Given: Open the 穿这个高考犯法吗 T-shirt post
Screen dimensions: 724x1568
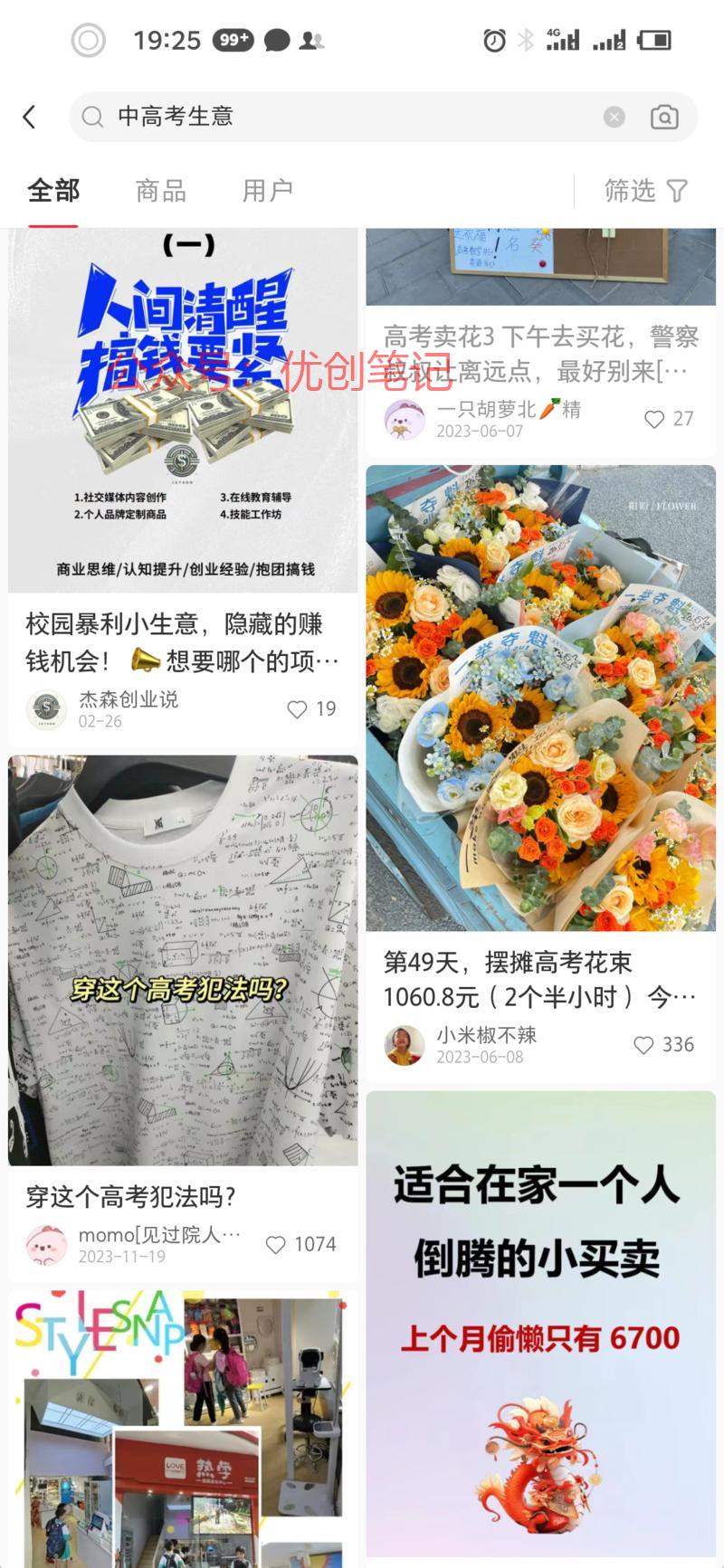Looking at the screenshot, I should tap(183, 959).
